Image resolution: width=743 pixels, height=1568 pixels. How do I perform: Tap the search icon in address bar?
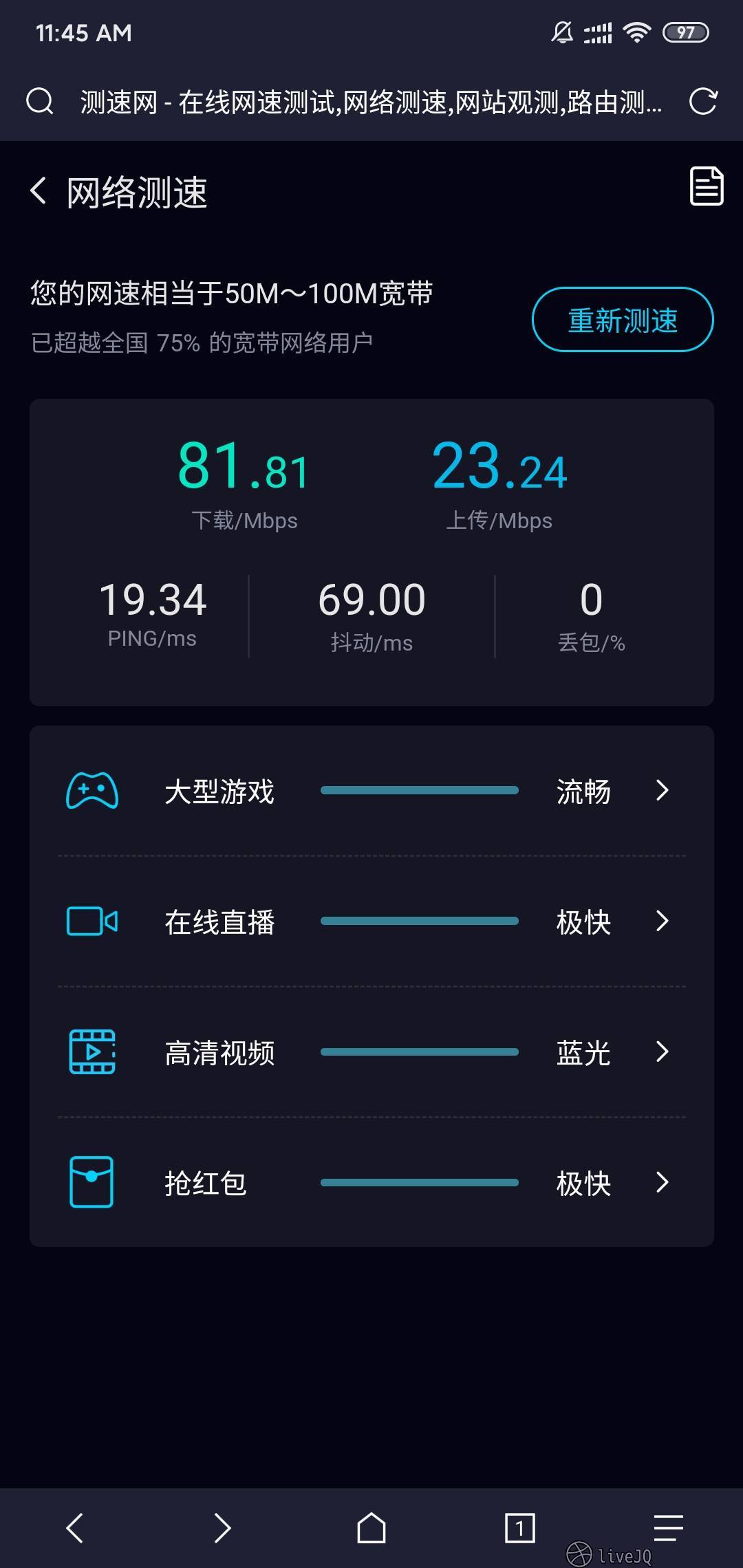pos(40,101)
